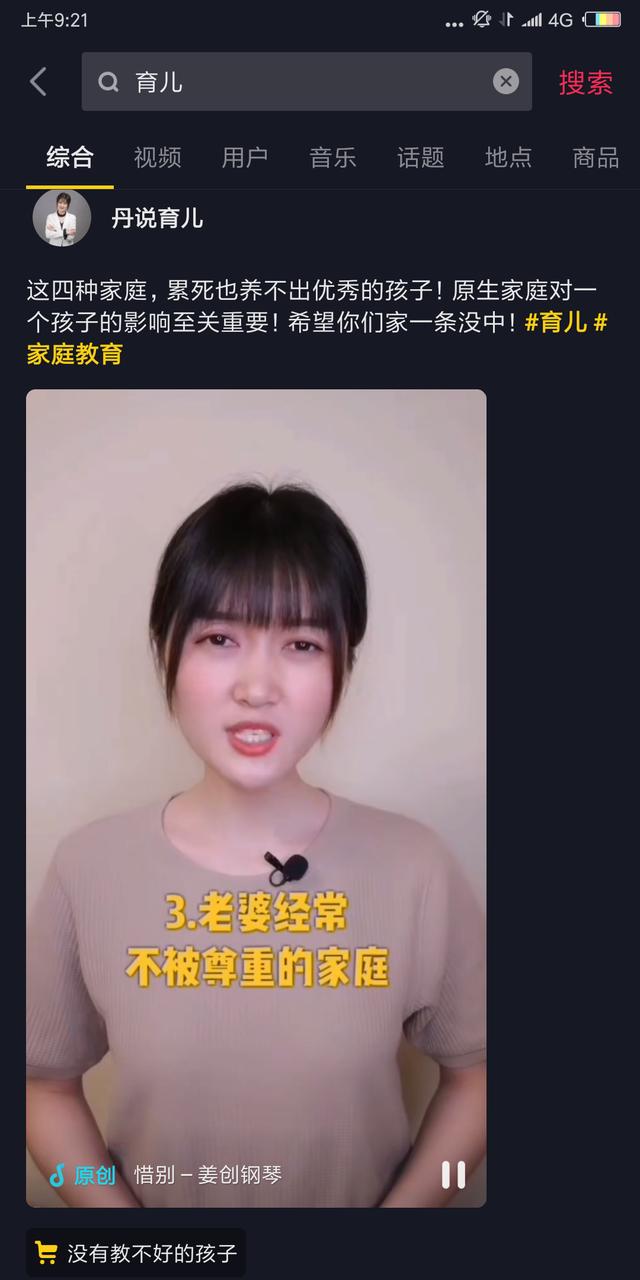Image resolution: width=640 pixels, height=1280 pixels.
Task: Open the product link 没有教不好的孩子
Action: 137,1253
